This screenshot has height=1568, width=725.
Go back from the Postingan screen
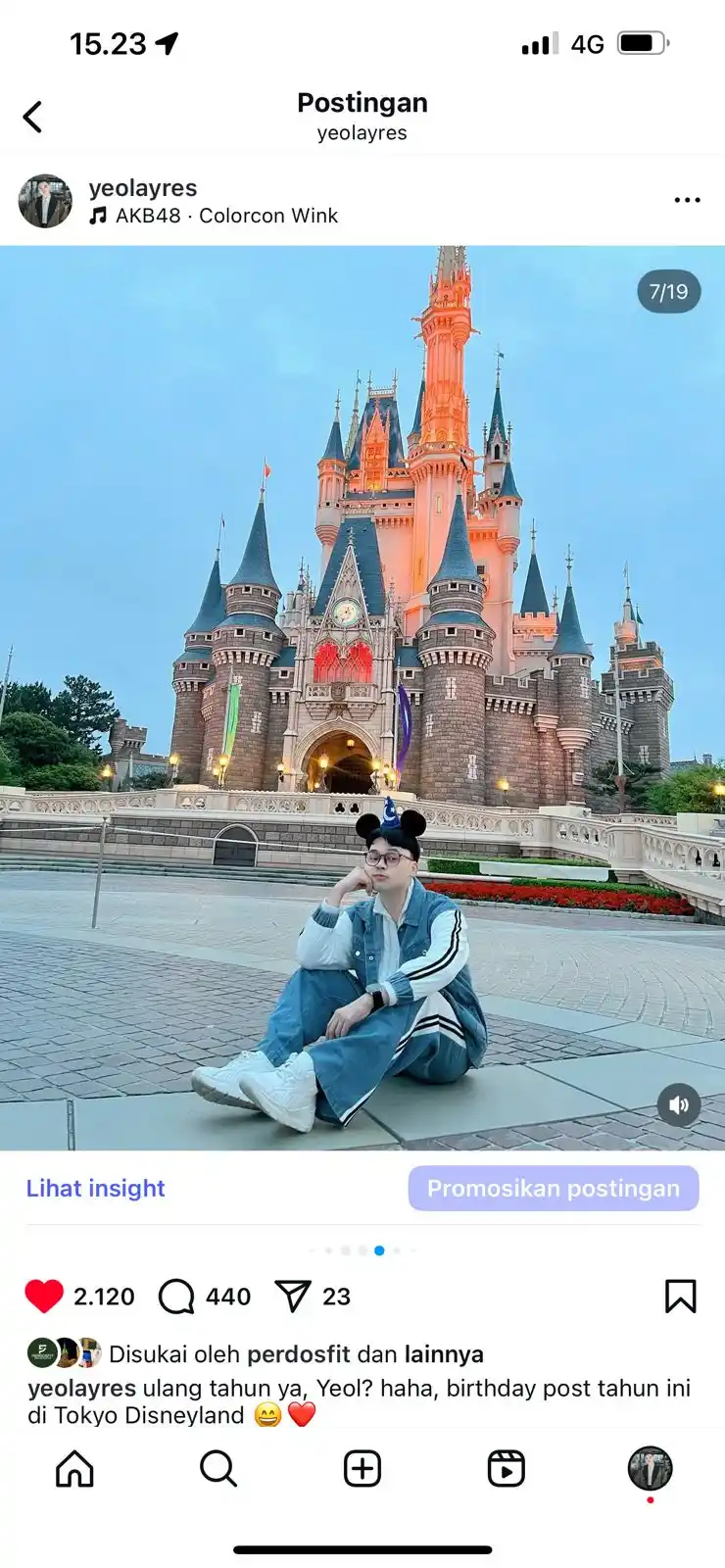(x=33, y=117)
